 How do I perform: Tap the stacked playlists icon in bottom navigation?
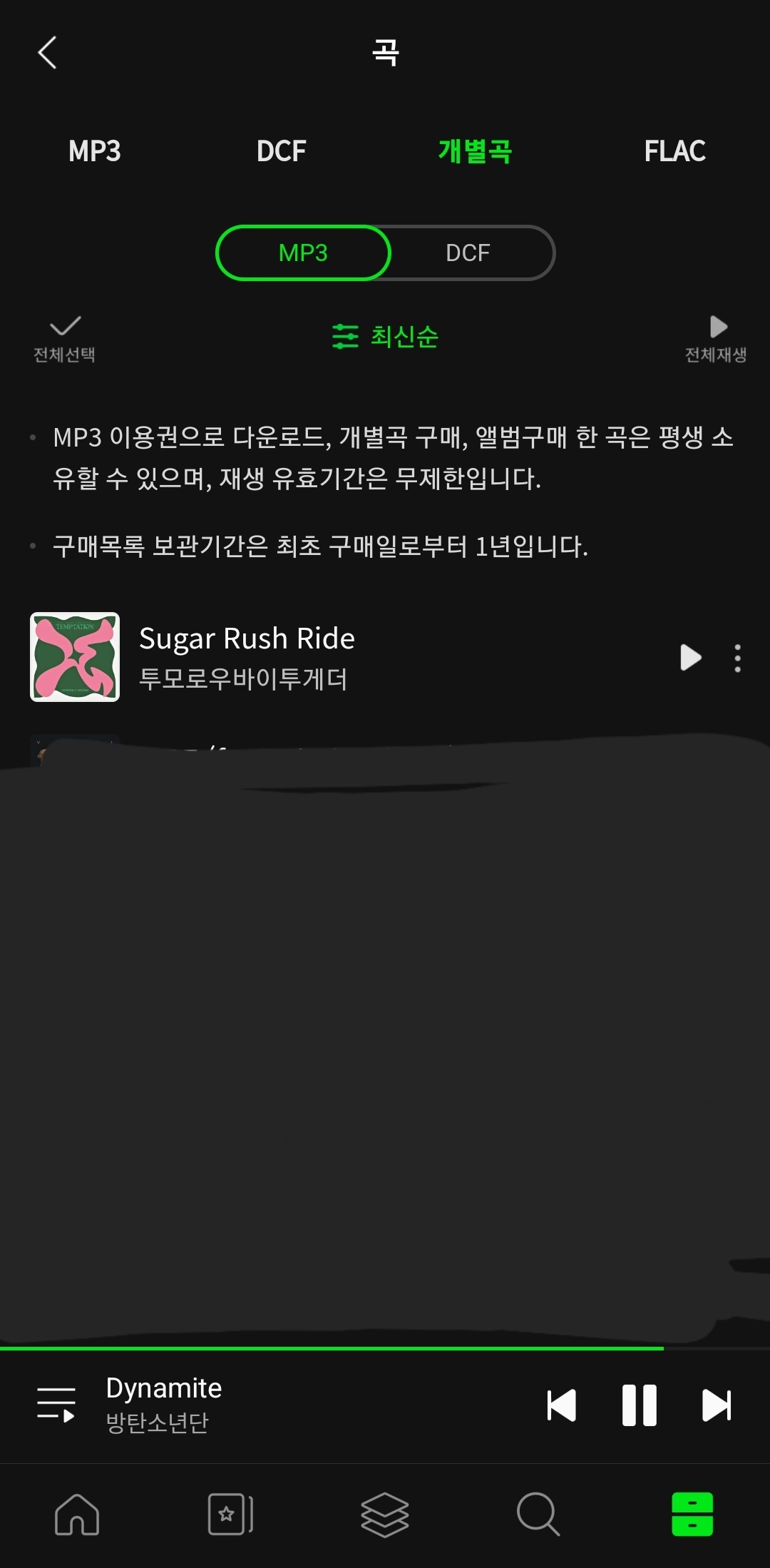(385, 1514)
